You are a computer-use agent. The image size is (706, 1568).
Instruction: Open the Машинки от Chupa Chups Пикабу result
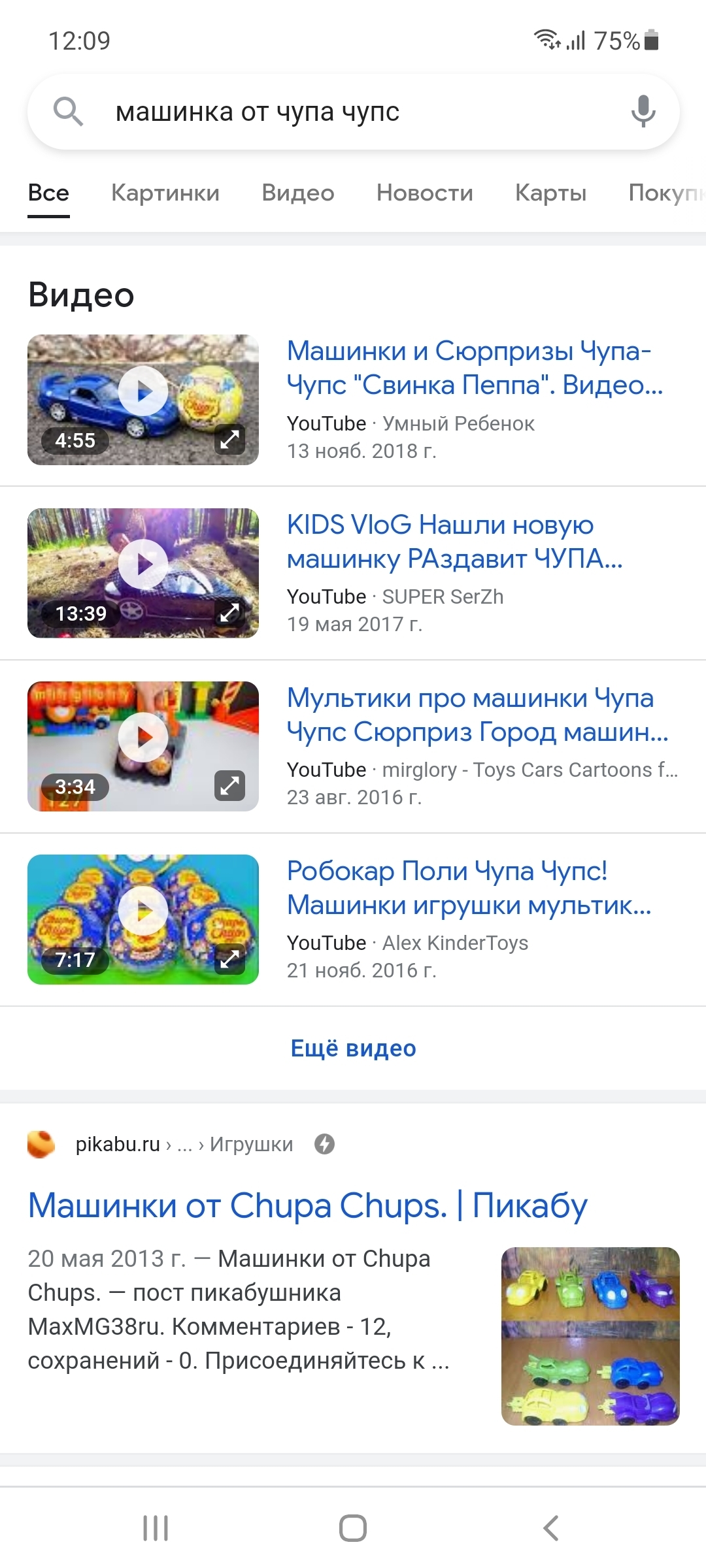tap(308, 1205)
